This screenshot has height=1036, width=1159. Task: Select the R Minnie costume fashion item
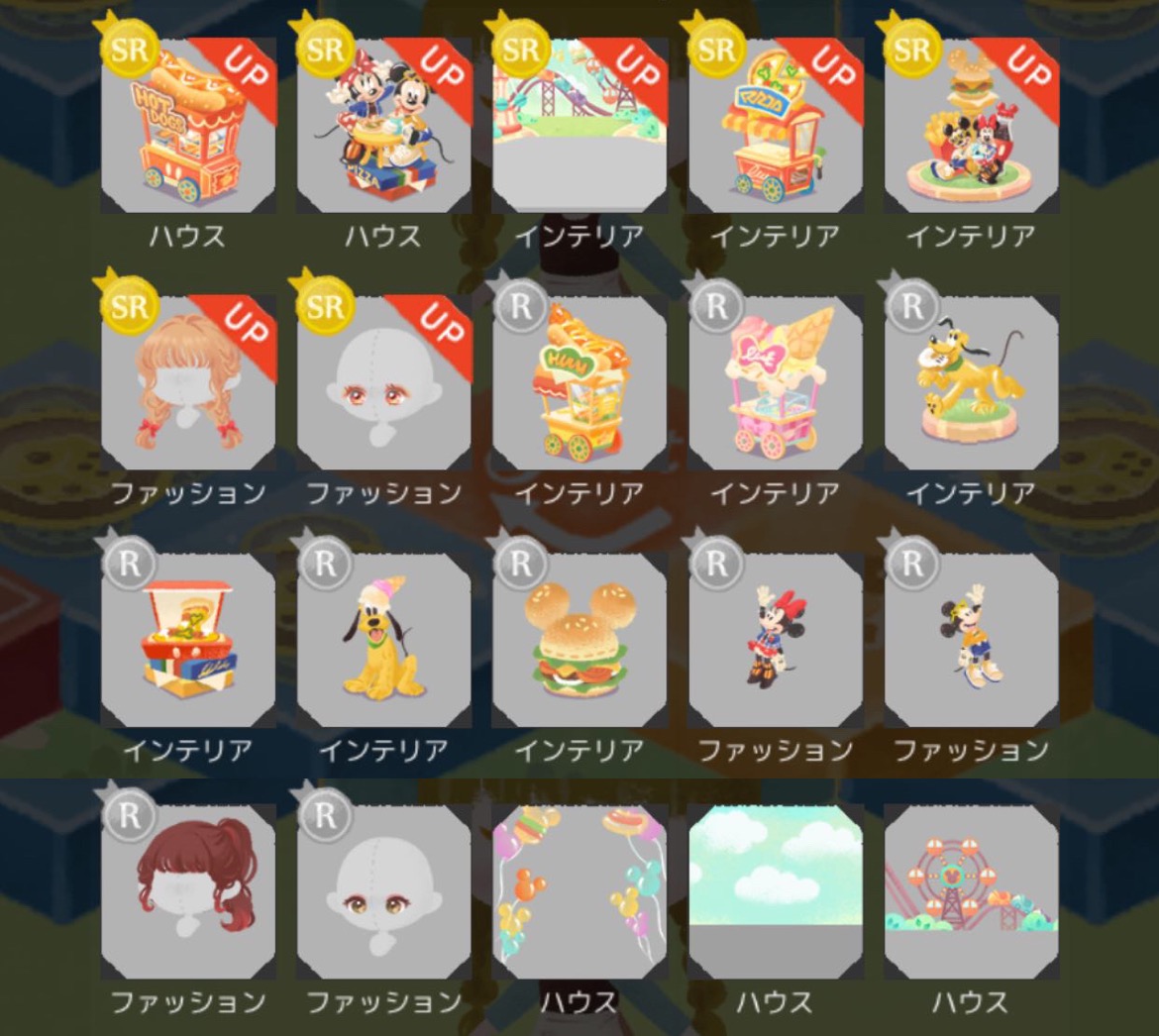coord(775,641)
